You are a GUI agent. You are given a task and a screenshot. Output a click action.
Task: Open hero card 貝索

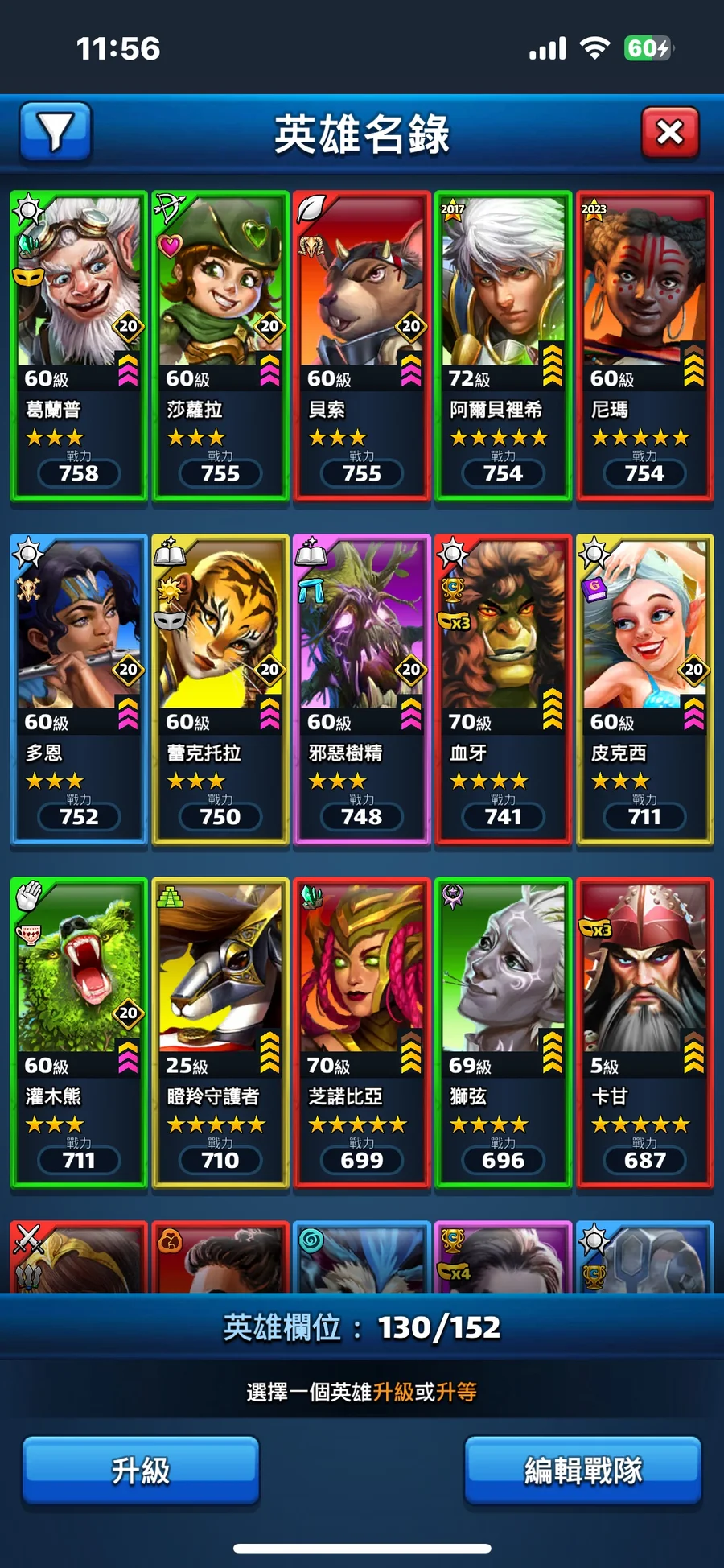[x=362, y=346]
